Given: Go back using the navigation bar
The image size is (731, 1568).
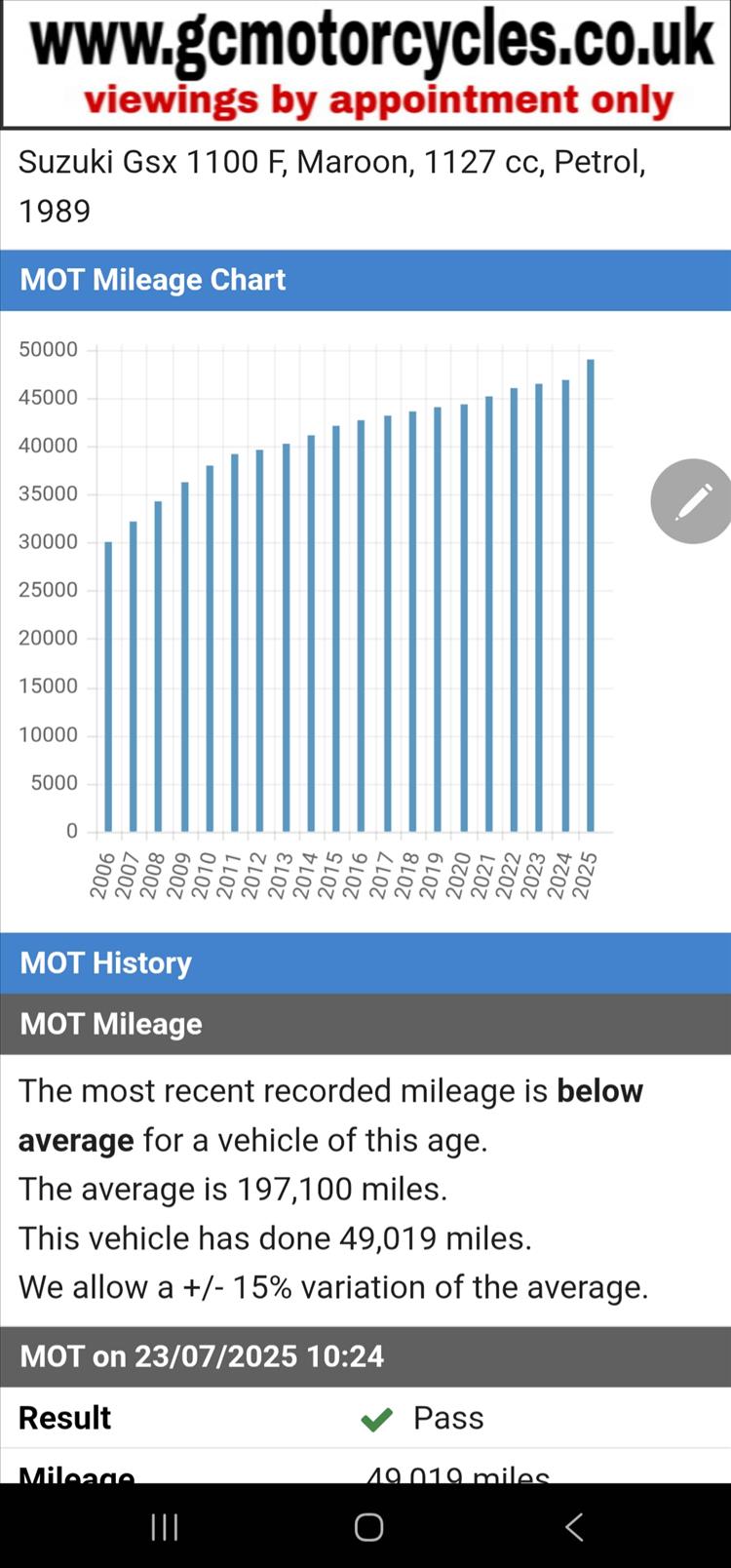Looking at the screenshot, I should tap(574, 1527).
